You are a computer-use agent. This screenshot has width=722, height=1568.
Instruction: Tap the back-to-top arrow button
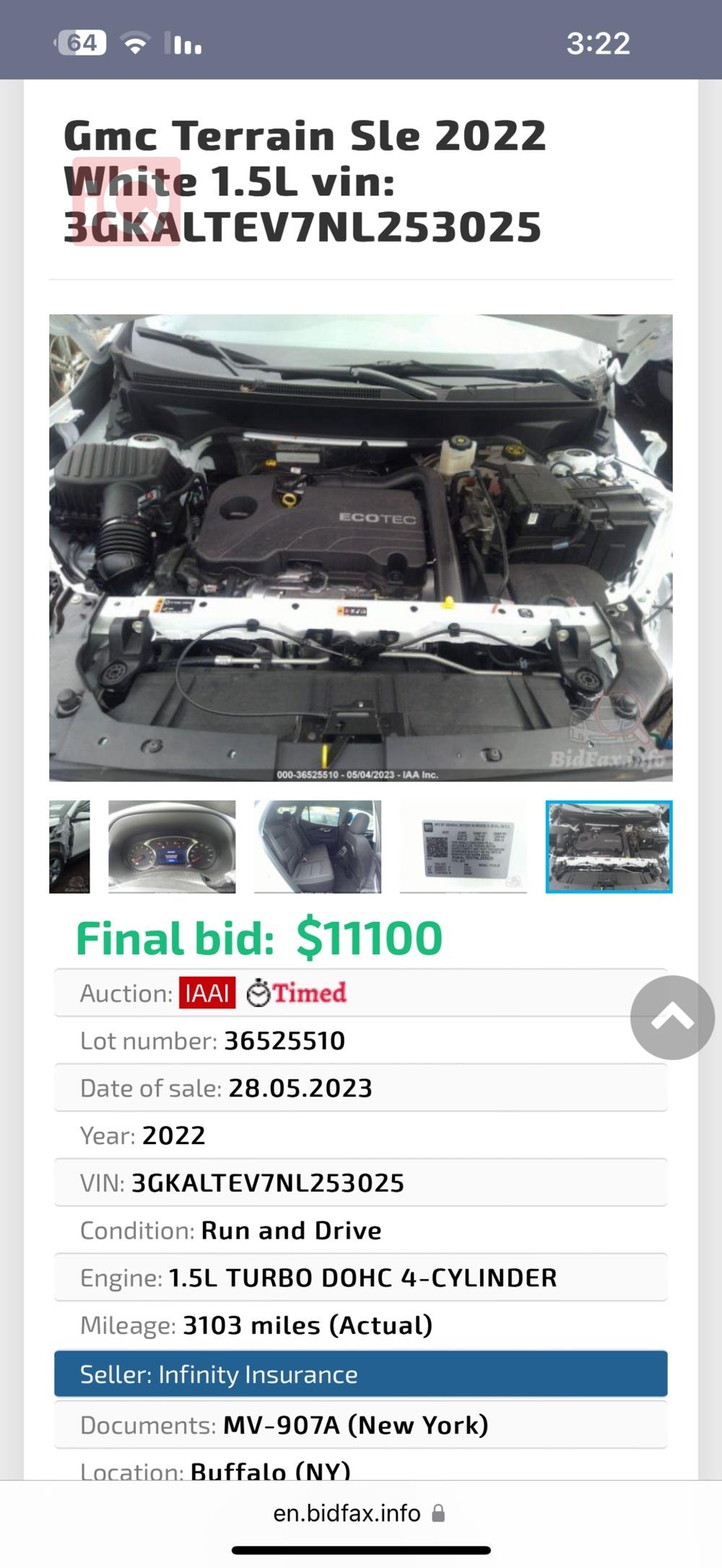[x=672, y=1017]
